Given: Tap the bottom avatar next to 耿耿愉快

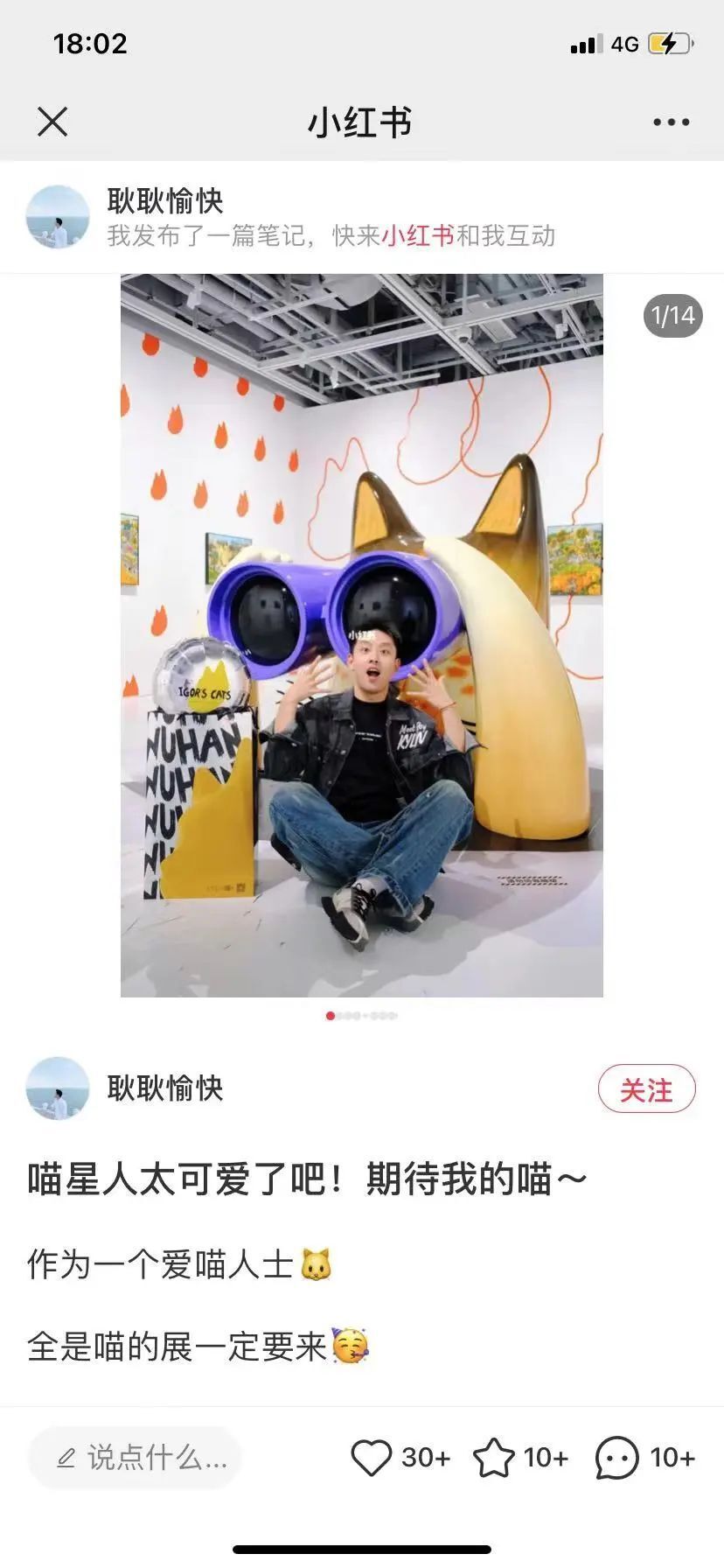Looking at the screenshot, I should 58,1090.
